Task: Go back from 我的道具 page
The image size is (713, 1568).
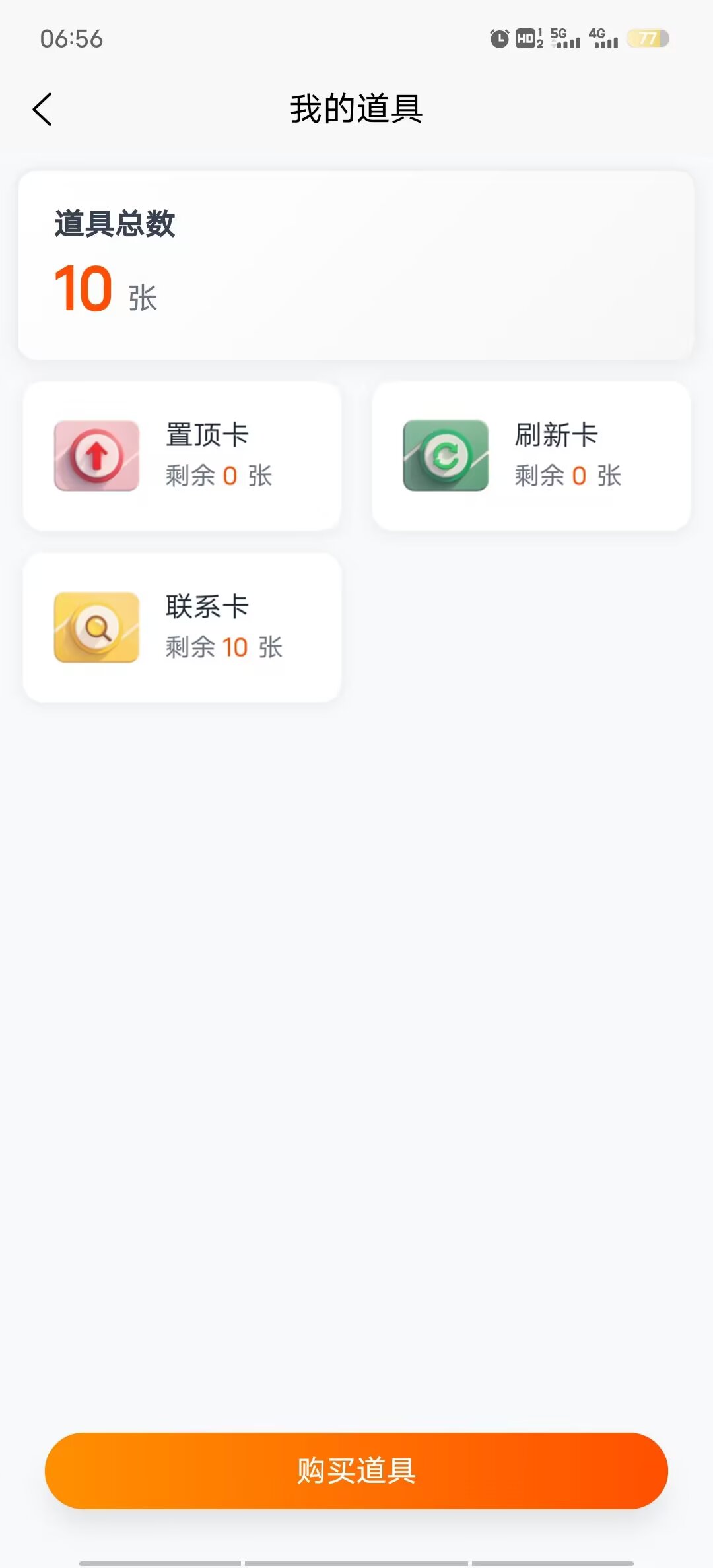Action: tap(42, 110)
